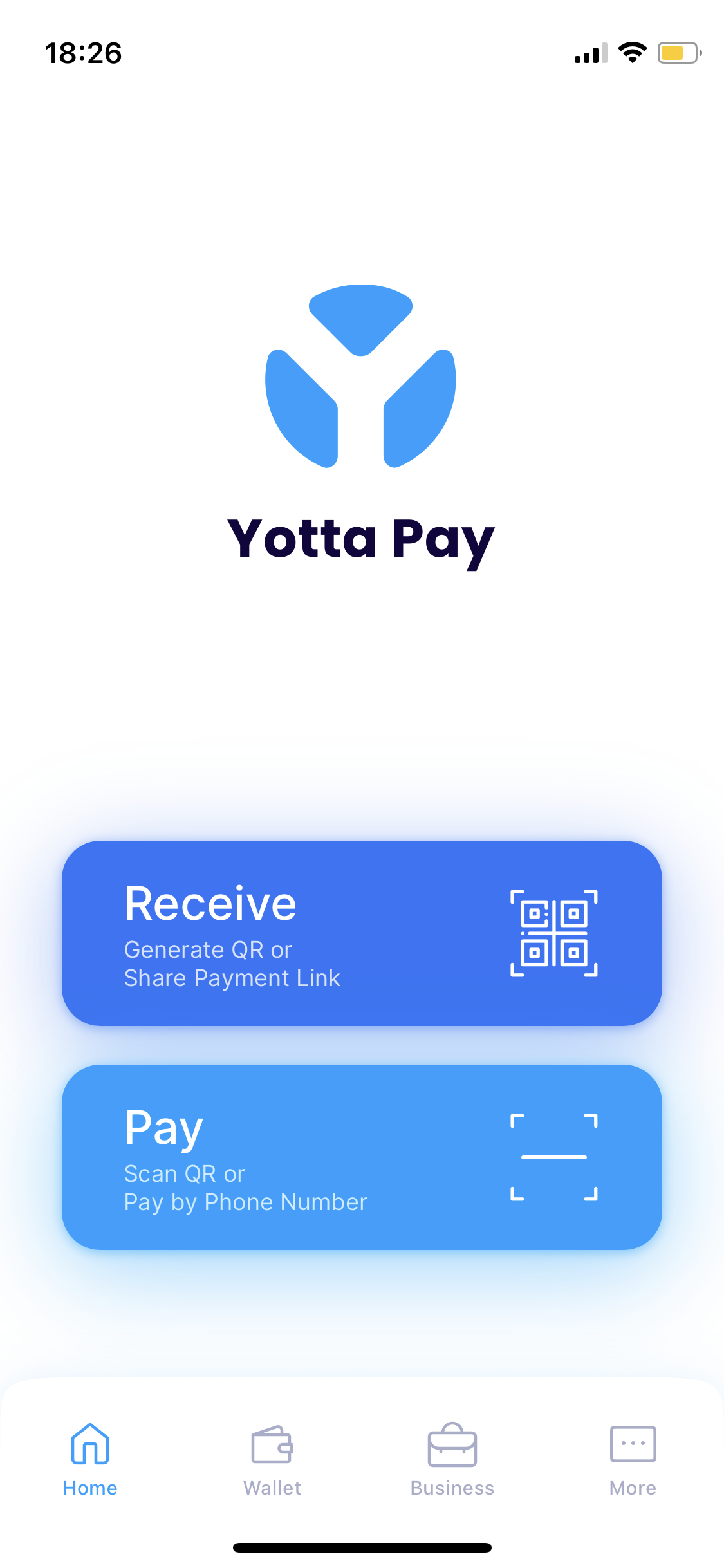Open Pay to scan a QR code
724x1568 pixels.
362,1157
